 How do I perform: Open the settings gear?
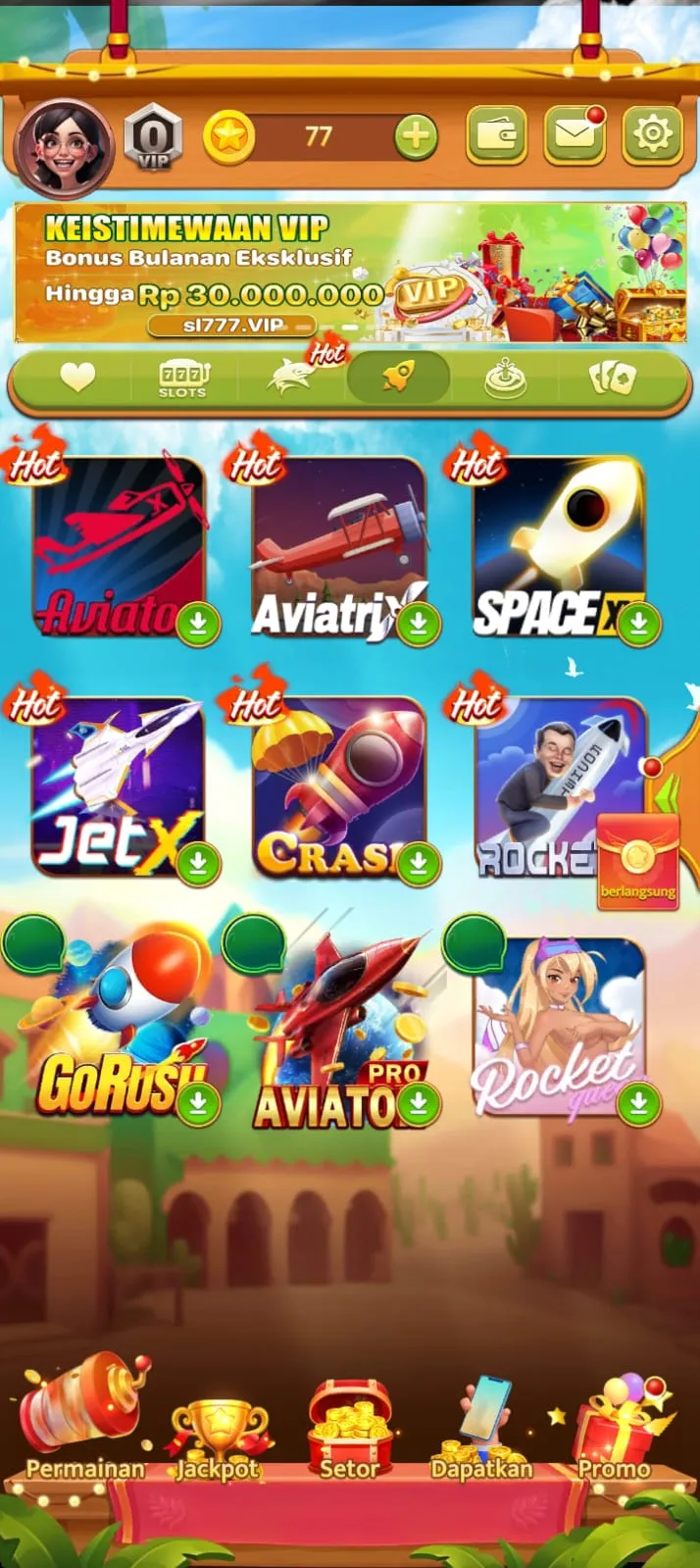coord(652,134)
